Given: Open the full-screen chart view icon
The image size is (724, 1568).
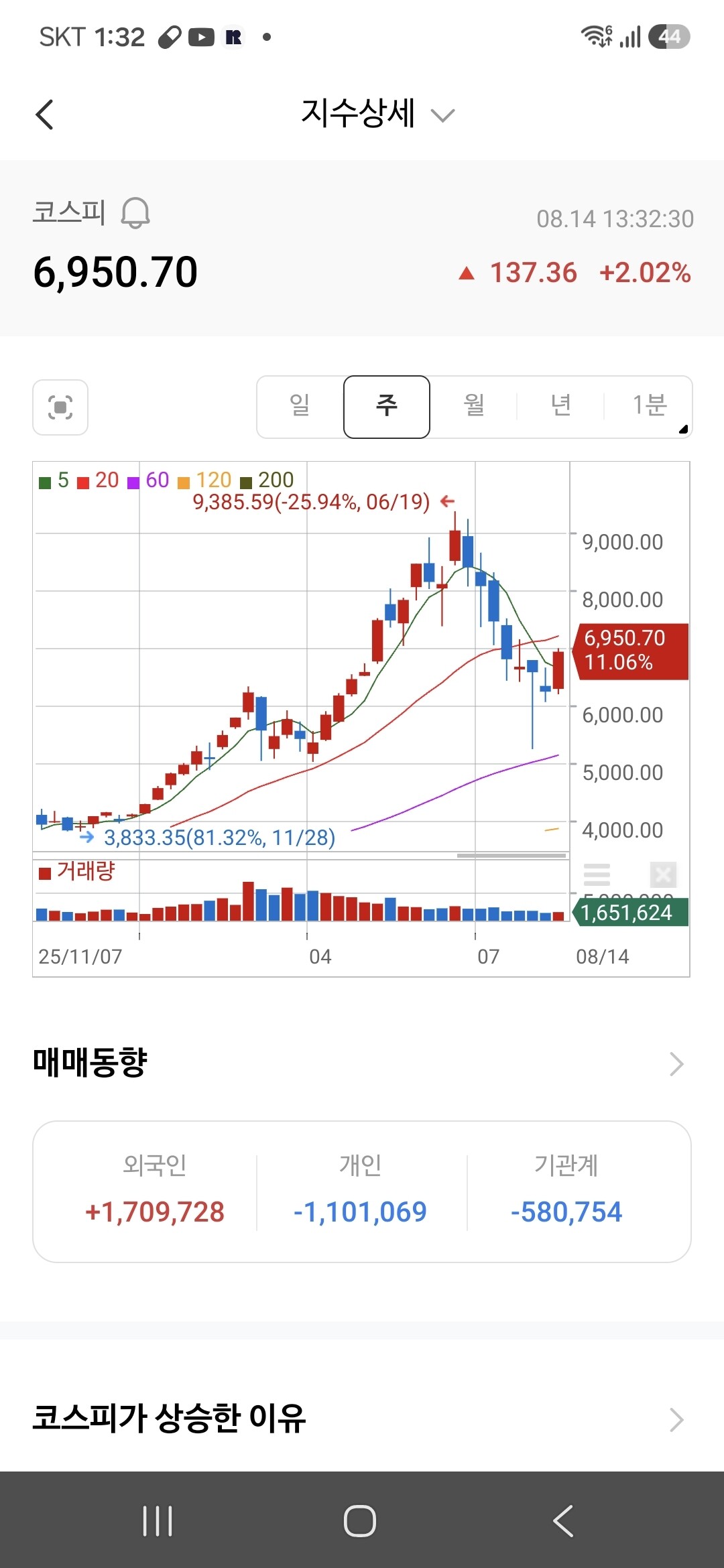Looking at the screenshot, I should [60, 407].
